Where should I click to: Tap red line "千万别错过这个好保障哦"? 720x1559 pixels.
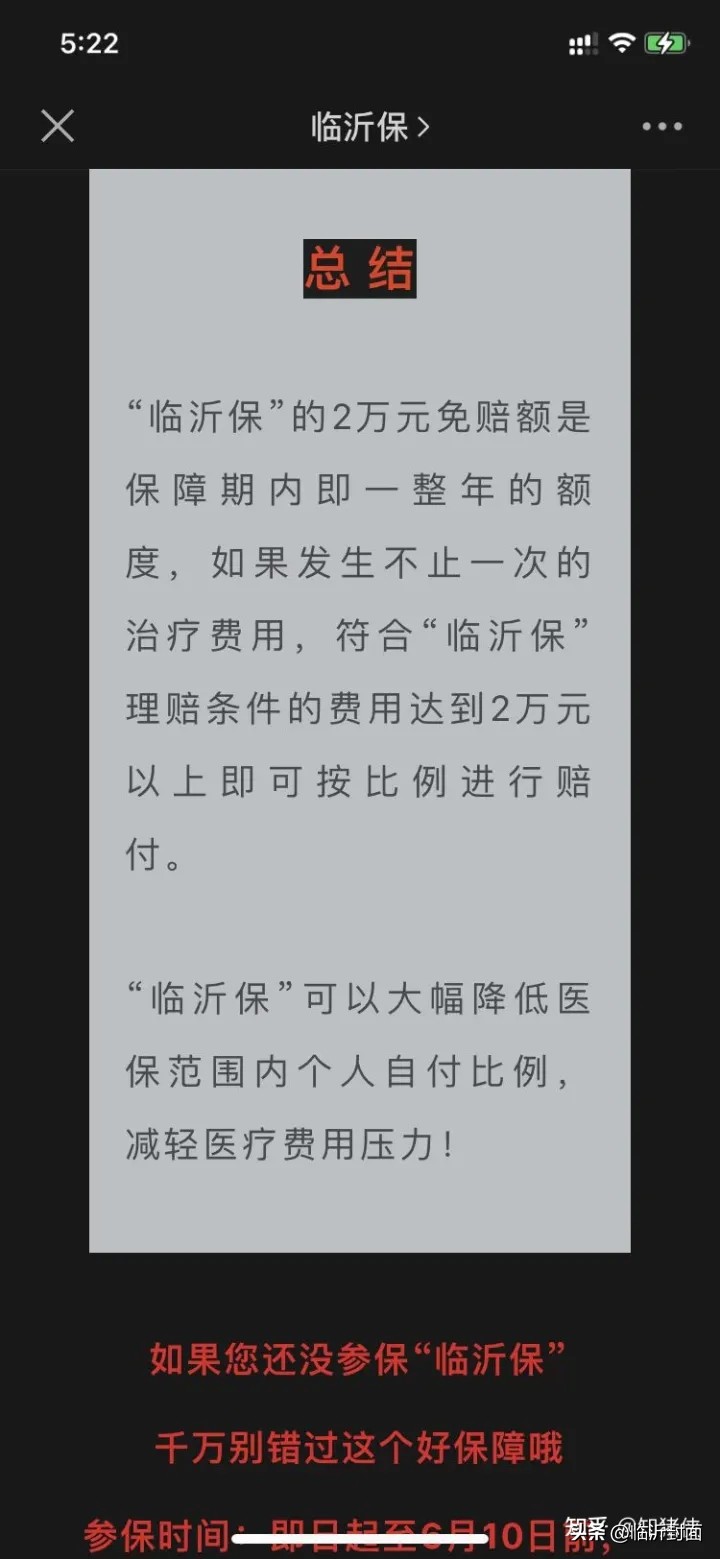[x=360, y=1445]
